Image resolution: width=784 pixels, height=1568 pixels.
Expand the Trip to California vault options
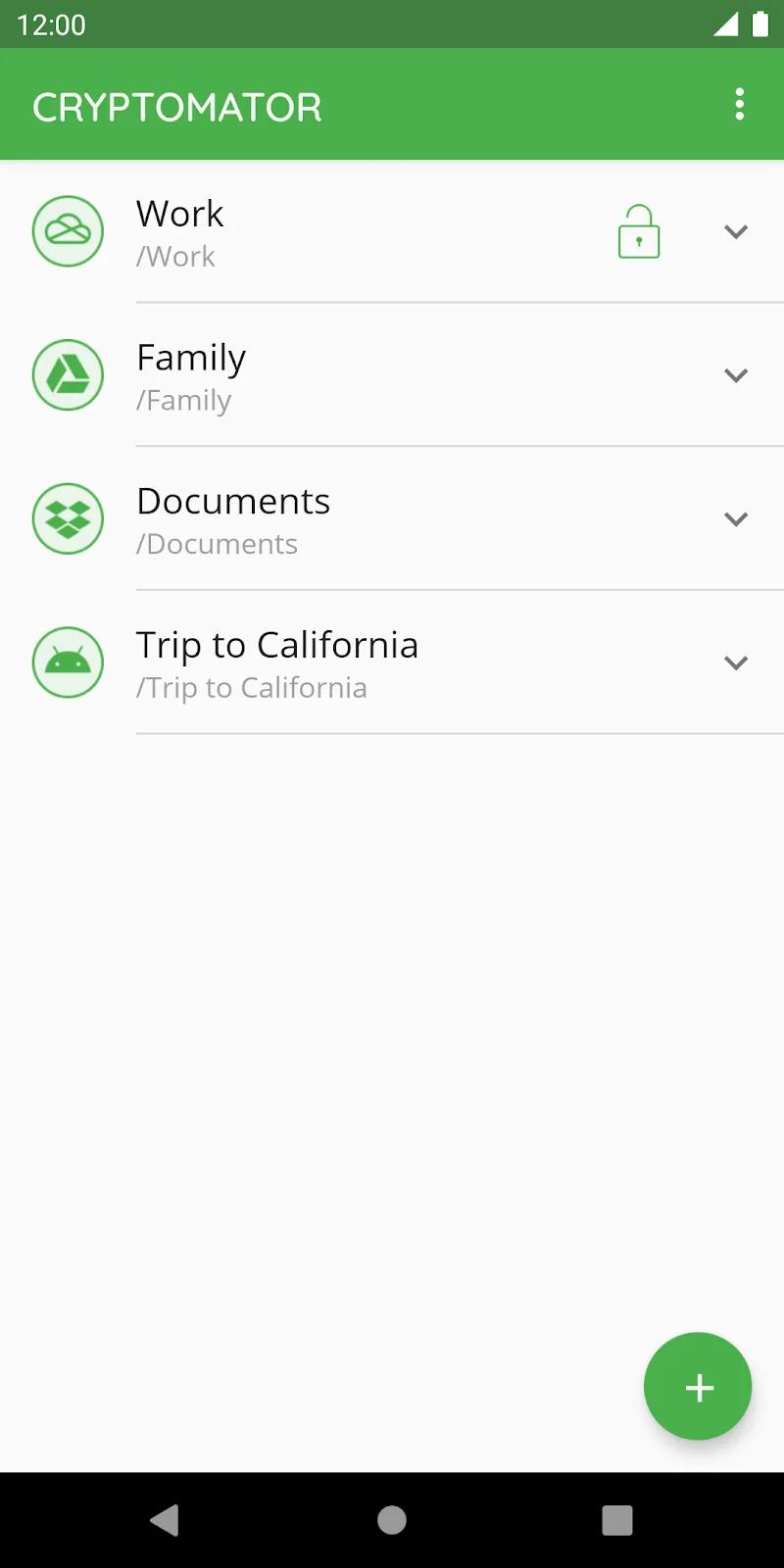(x=736, y=662)
